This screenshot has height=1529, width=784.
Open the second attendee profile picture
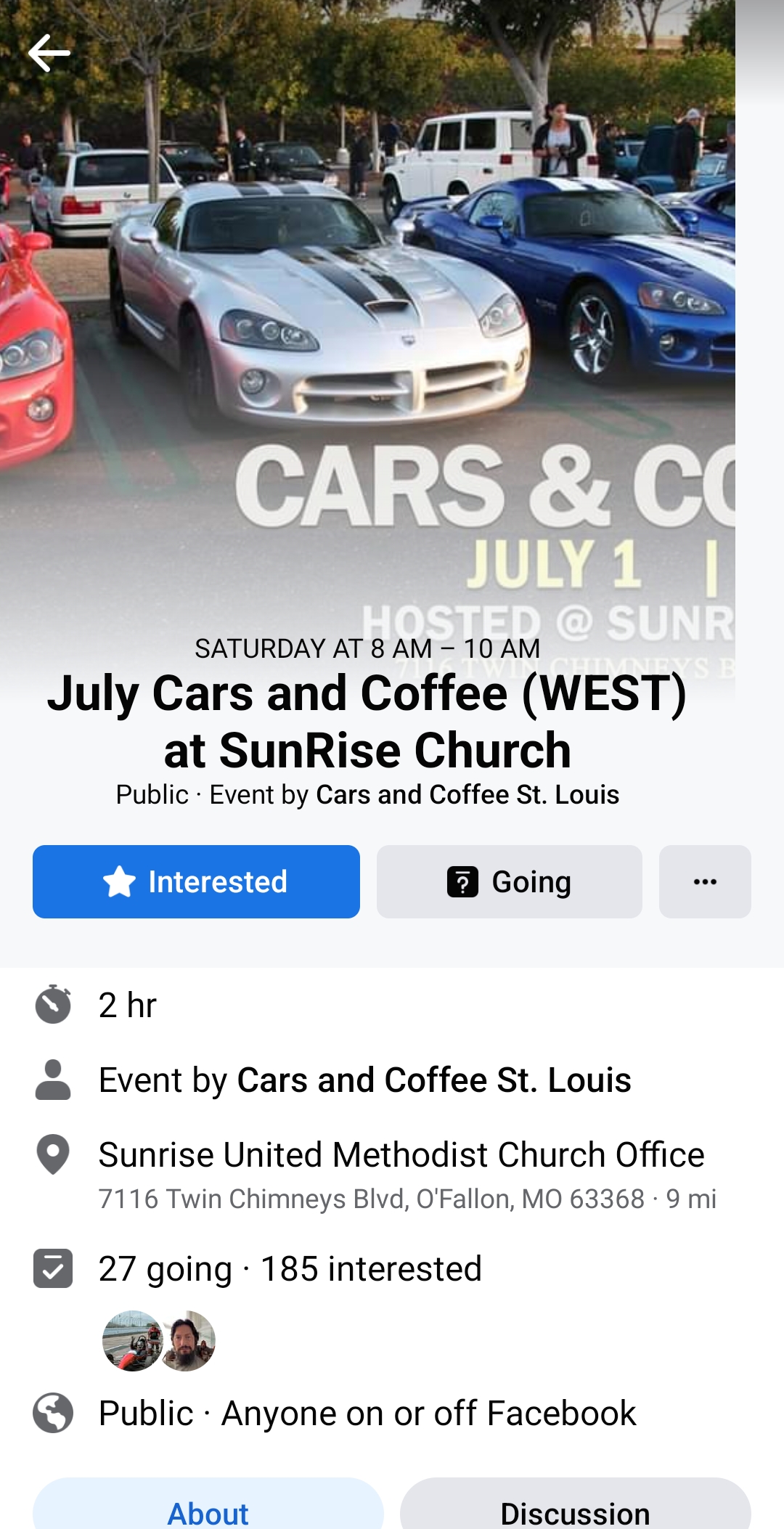tap(187, 1342)
